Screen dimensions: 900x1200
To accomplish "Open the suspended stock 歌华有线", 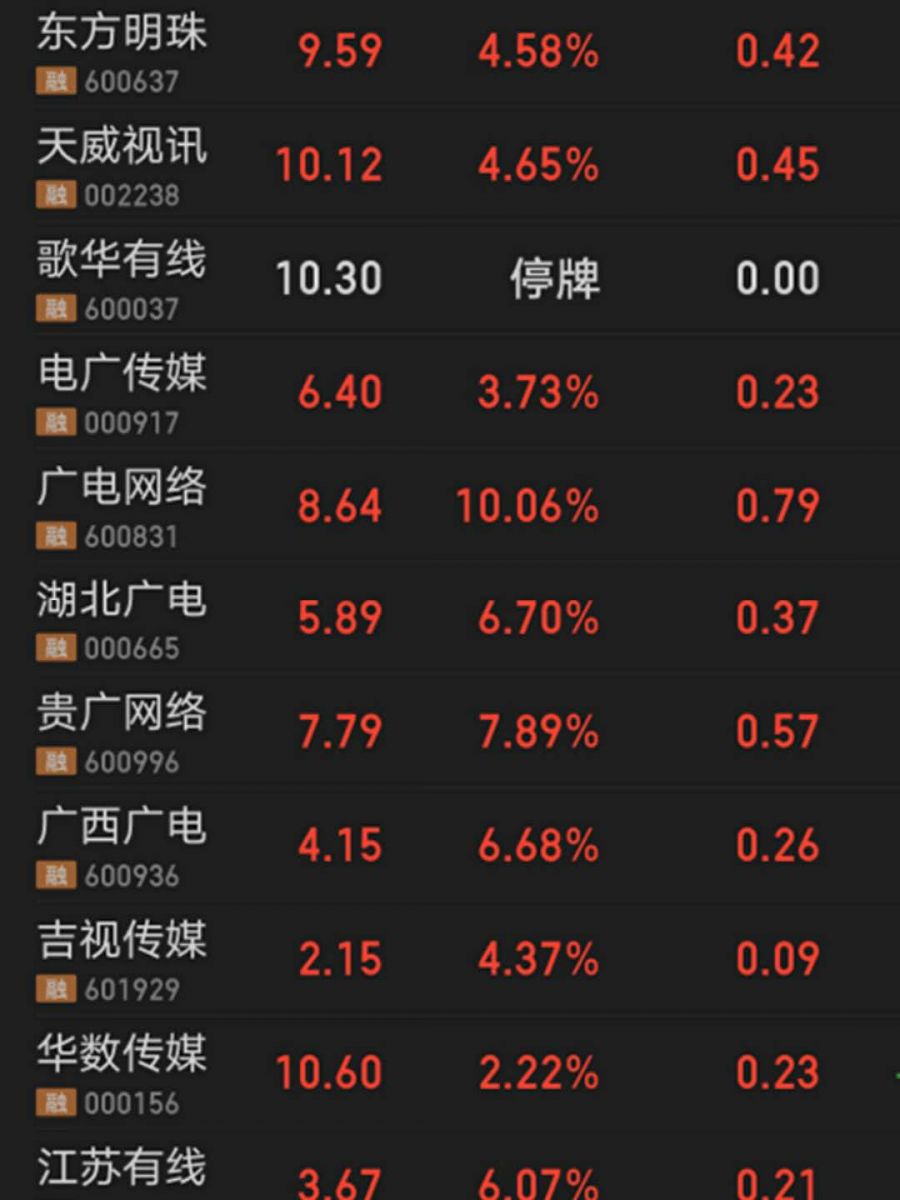I will (450, 277).
